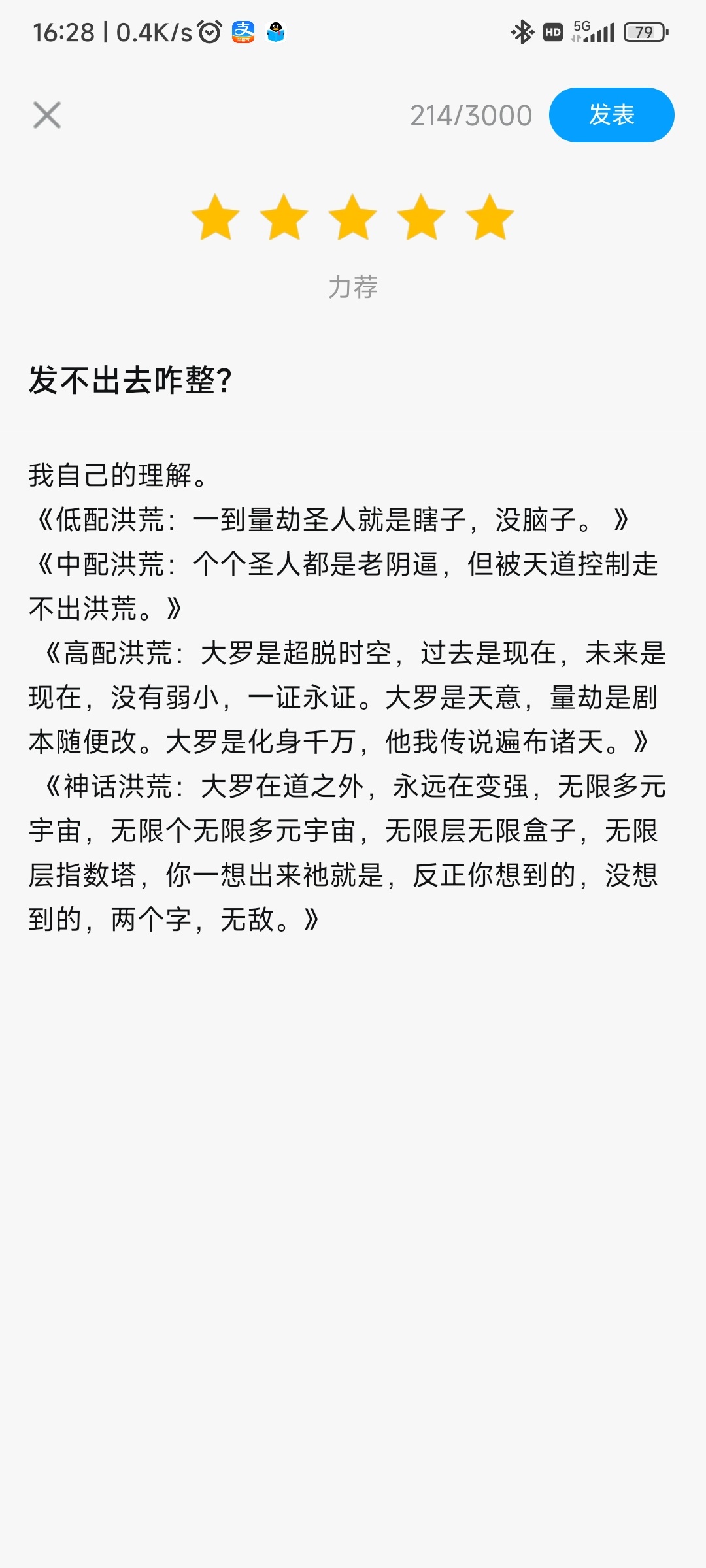Viewport: 706px width, 1568px height.
Task: Tap the blue 发表 publish button
Action: [x=611, y=115]
